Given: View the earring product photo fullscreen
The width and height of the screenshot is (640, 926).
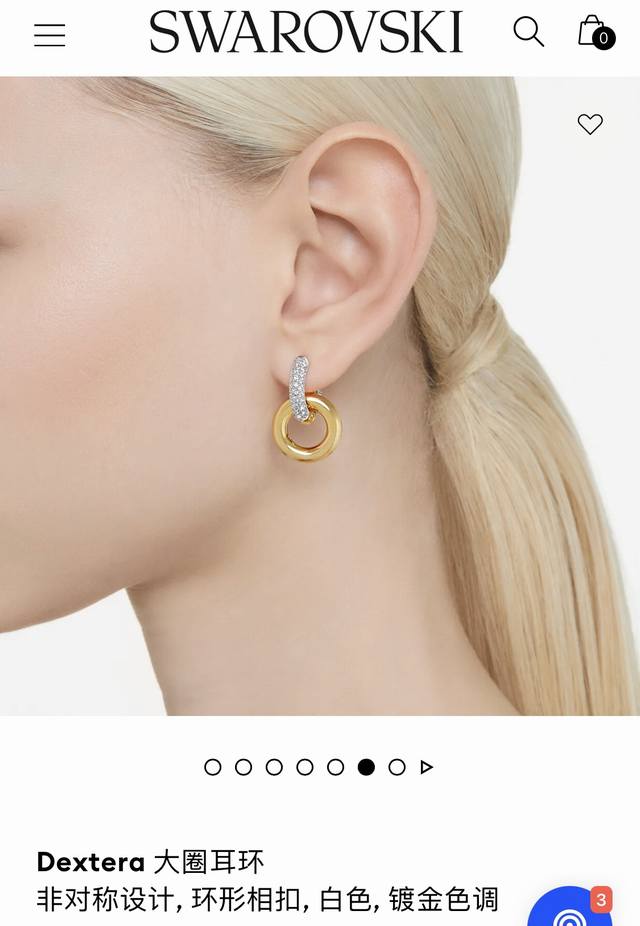Looking at the screenshot, I should tap(320, 400).
